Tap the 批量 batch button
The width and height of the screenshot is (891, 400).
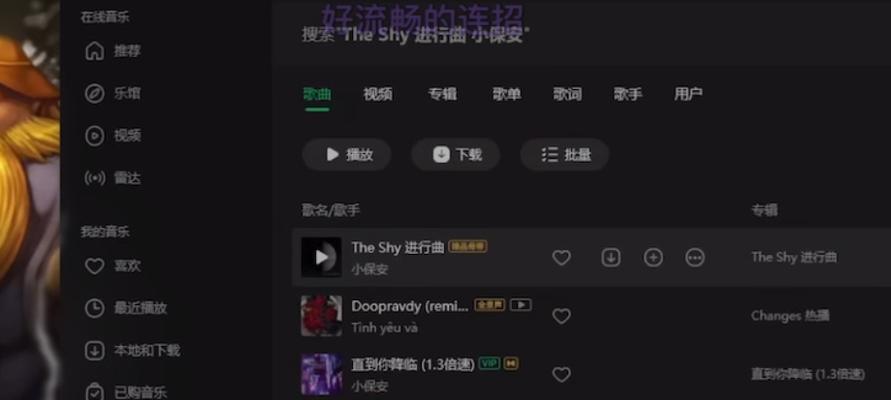[x=564, y=155]
